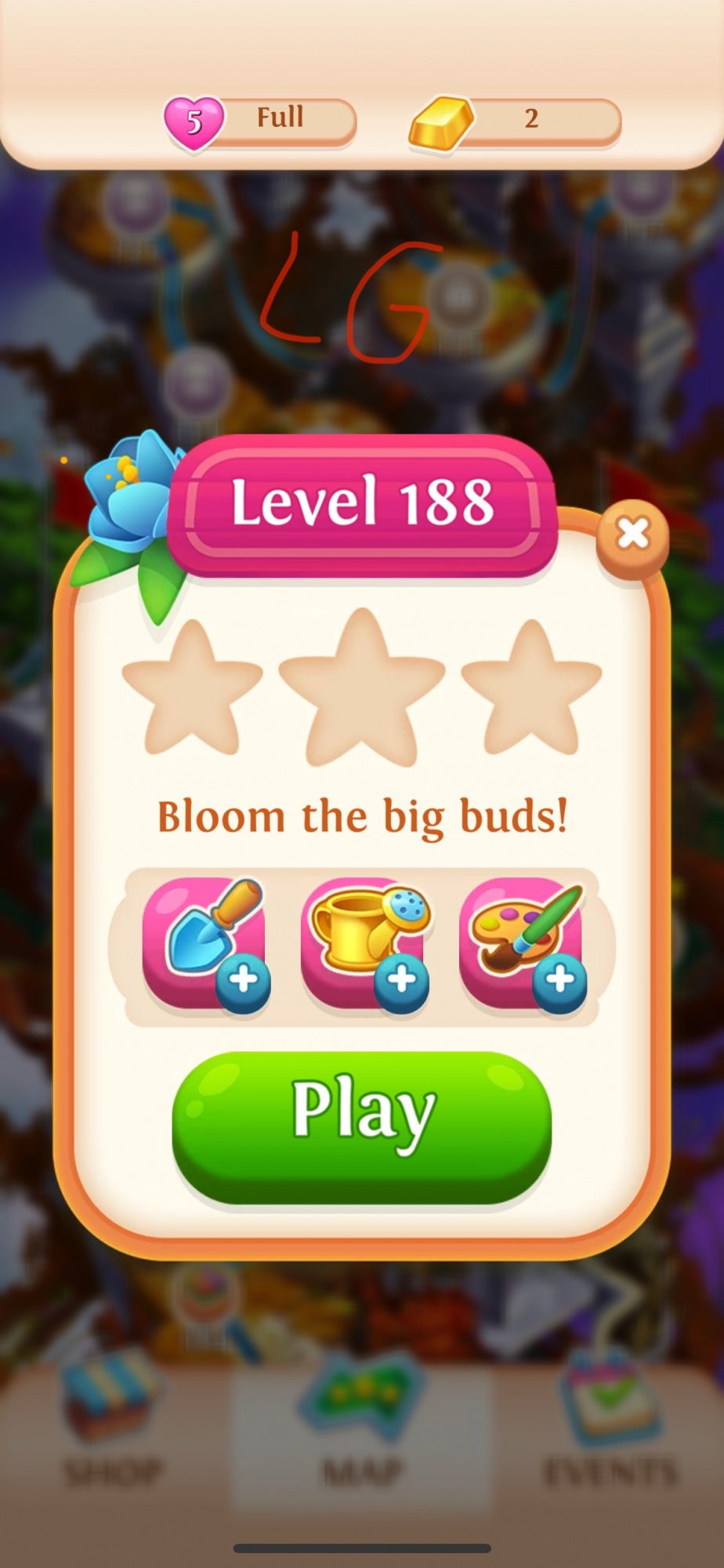Add the watering can booster
The height and width of the screenshot is (1568, 724).
pos(364,943)
